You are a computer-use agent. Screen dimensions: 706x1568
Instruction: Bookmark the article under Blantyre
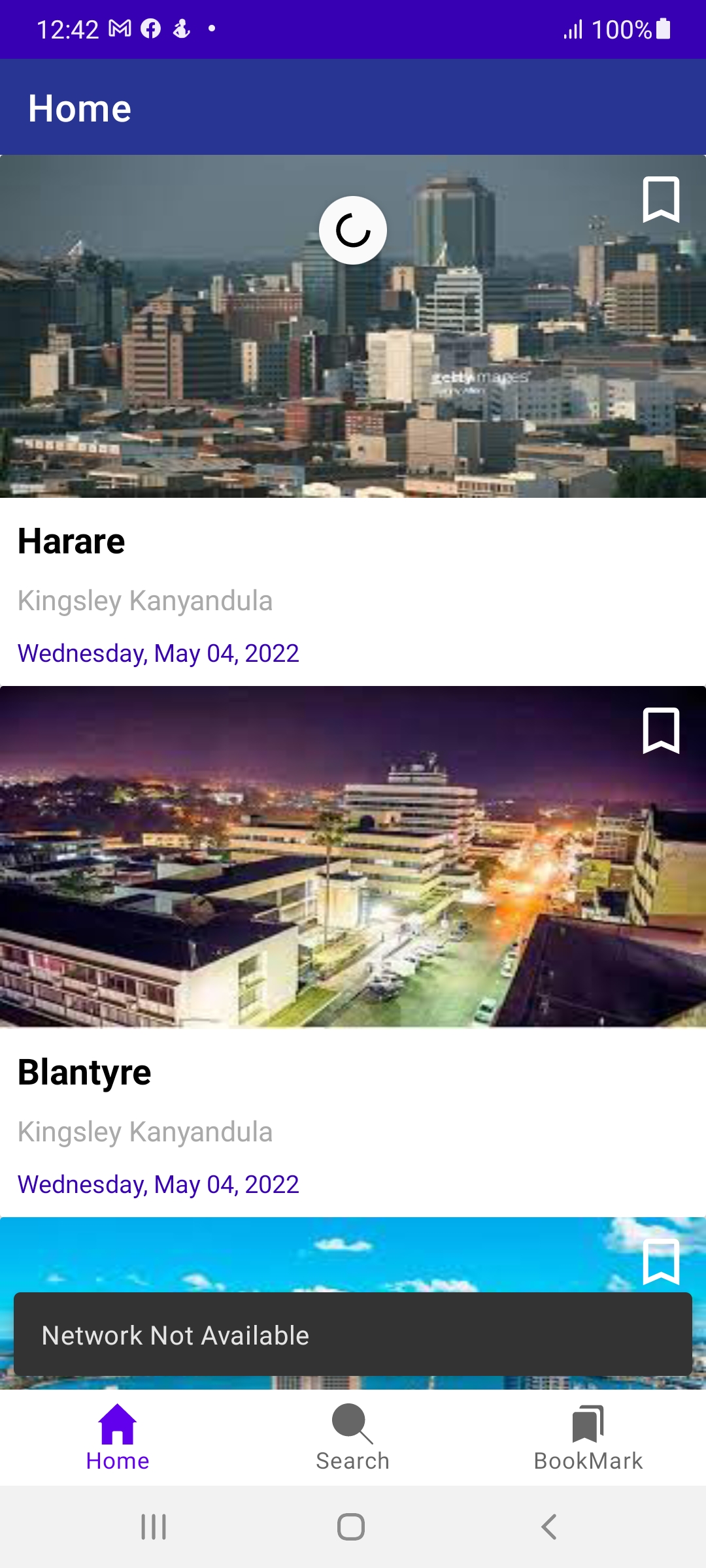pyautogui.click(x=661, y=1261)
